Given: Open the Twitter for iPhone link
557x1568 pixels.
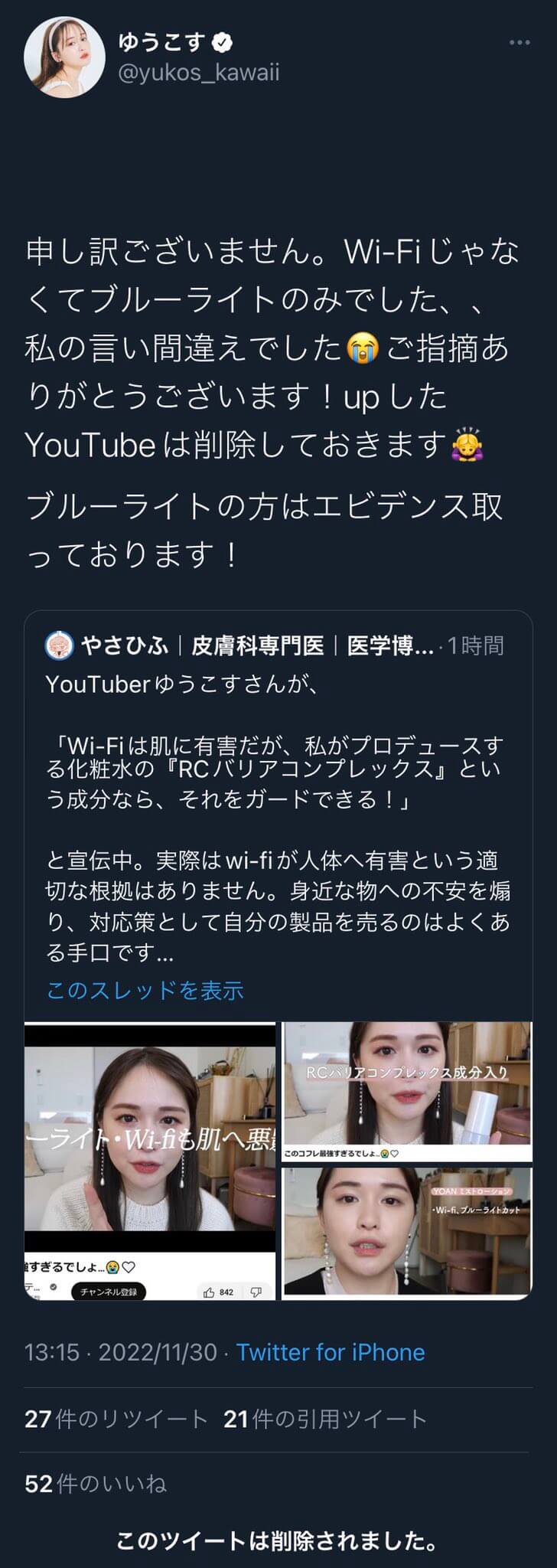Looking at the screenshot, I should coord(330,1352).
